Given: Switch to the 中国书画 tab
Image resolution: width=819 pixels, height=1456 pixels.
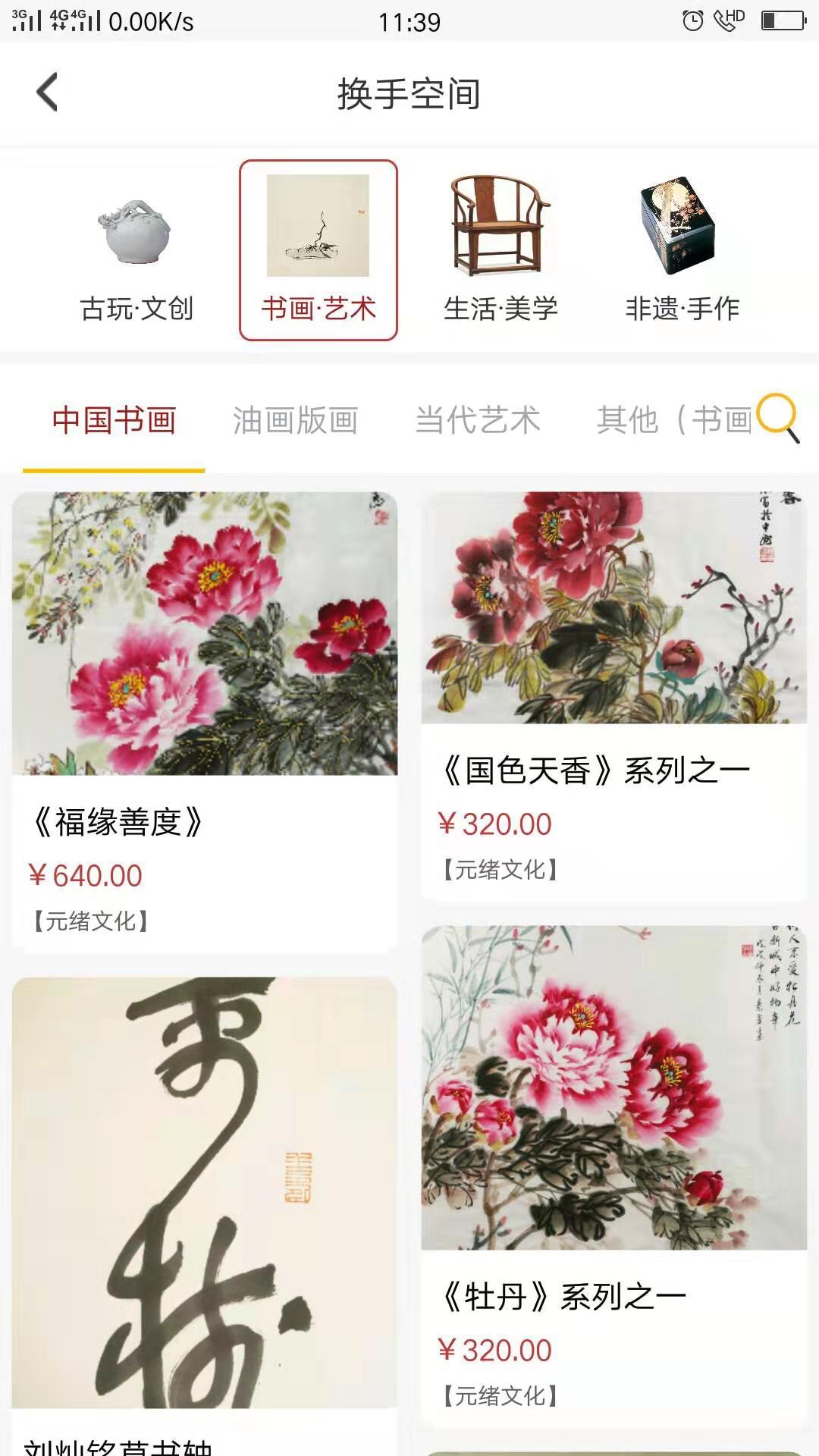Looking at the screenshot, I should [114, 420].
